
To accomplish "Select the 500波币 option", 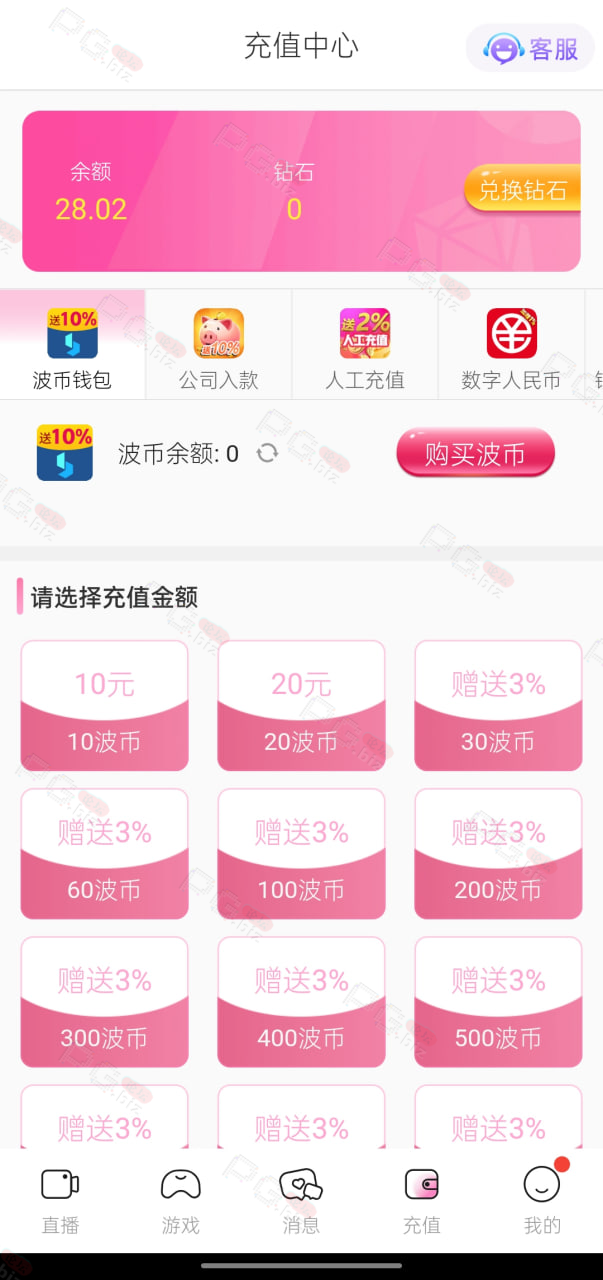I will click(x=498, y=1002).
